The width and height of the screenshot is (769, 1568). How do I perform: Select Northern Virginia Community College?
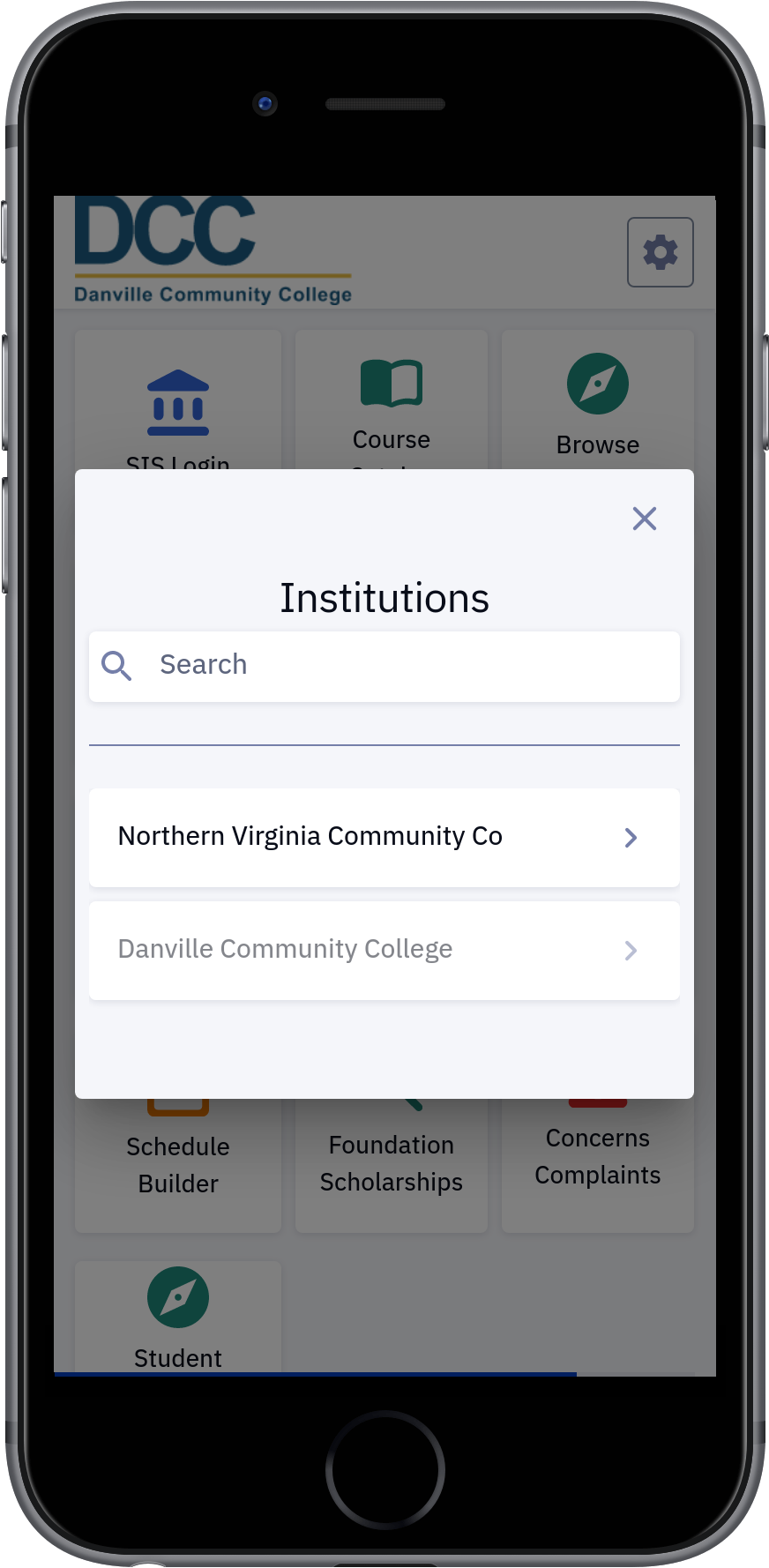[x=384, y=838]
